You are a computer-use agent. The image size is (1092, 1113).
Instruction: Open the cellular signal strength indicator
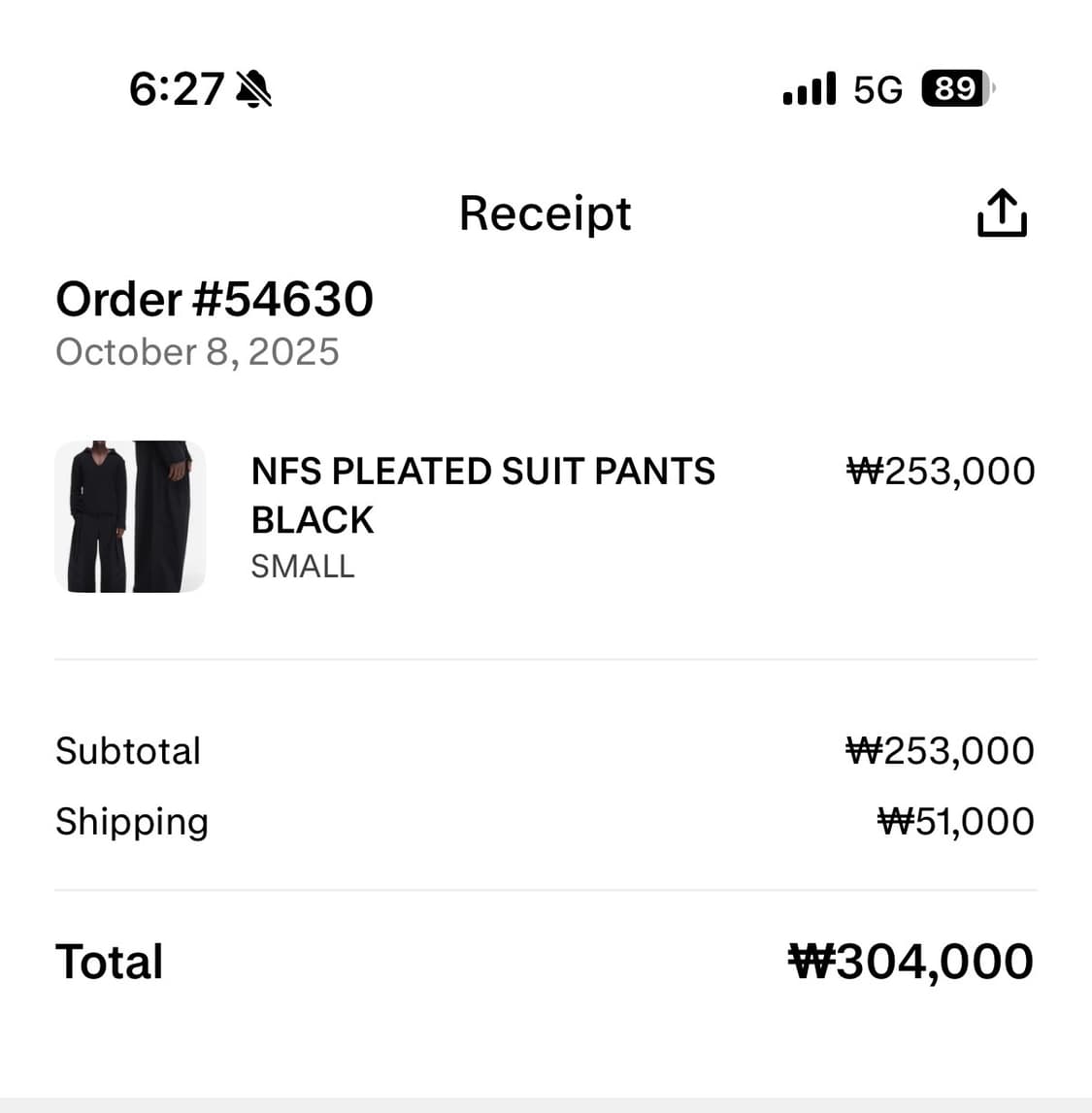(x=810, y=88)
